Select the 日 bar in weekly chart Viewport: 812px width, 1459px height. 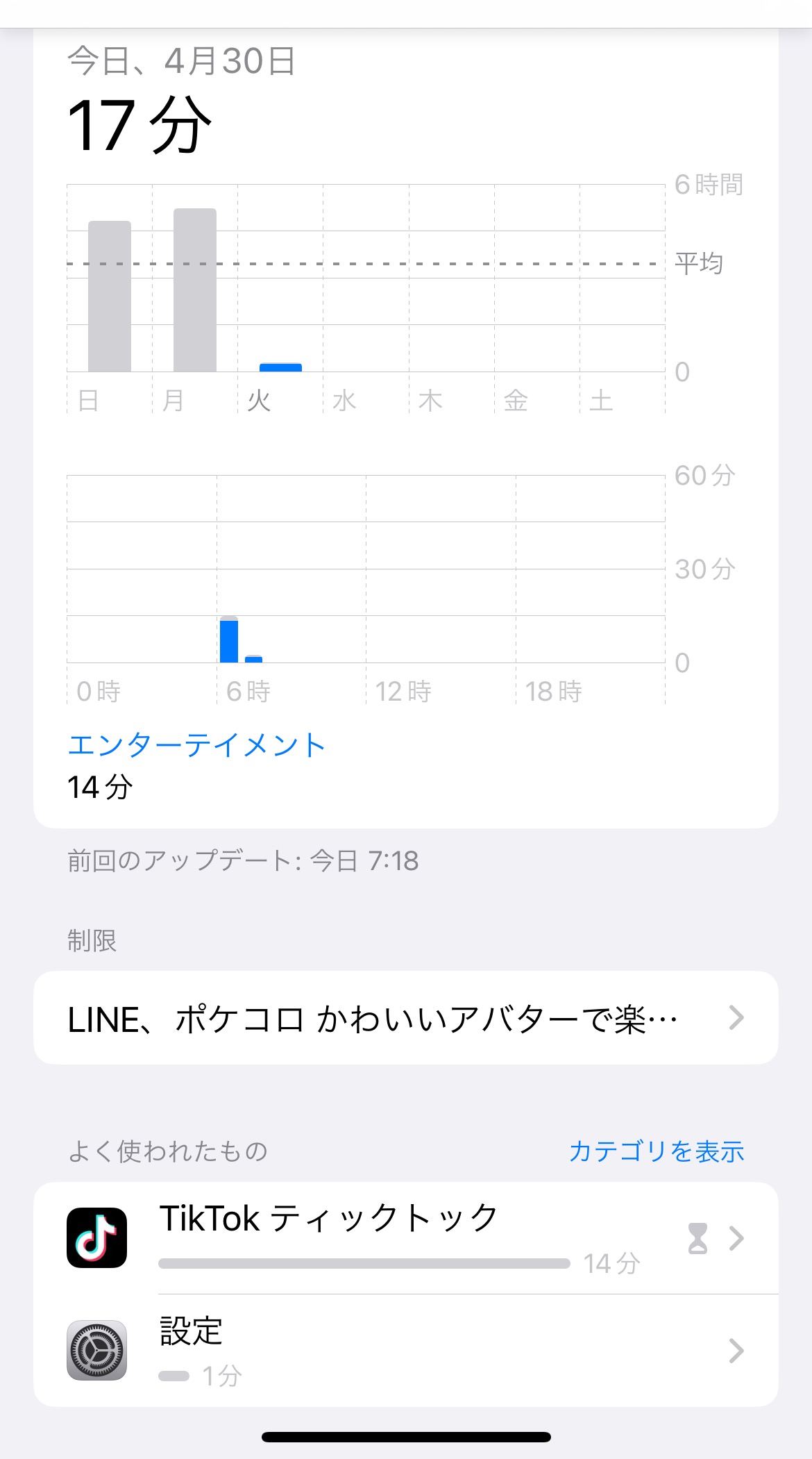110,297
